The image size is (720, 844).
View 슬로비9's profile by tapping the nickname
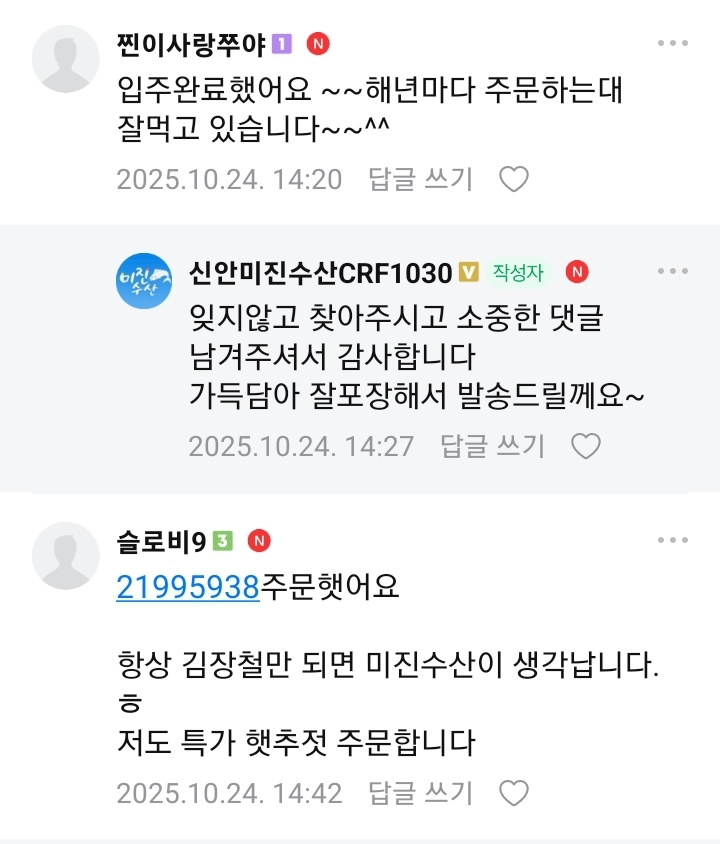tap(161, 542)
